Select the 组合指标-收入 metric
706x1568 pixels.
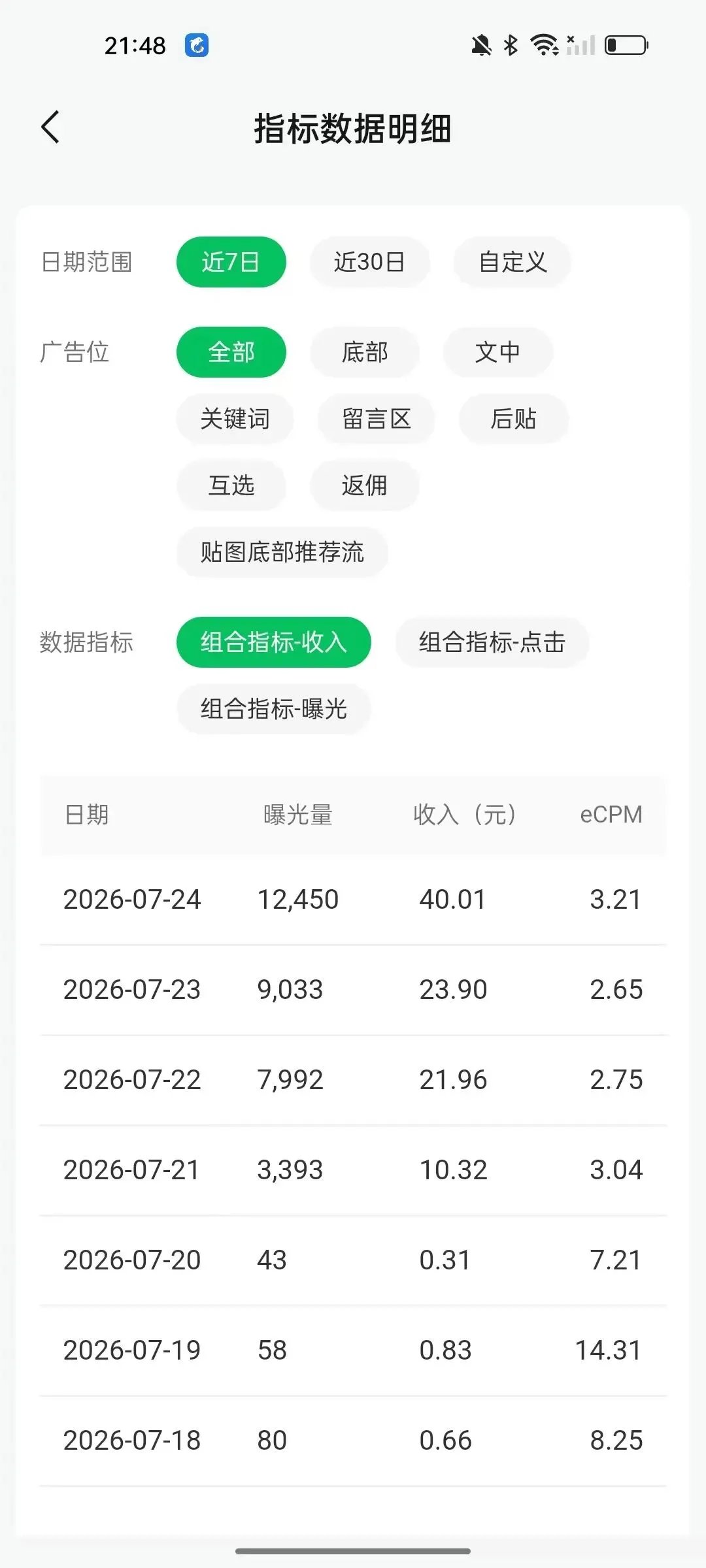pyautogui.click(x=274, y=642)
